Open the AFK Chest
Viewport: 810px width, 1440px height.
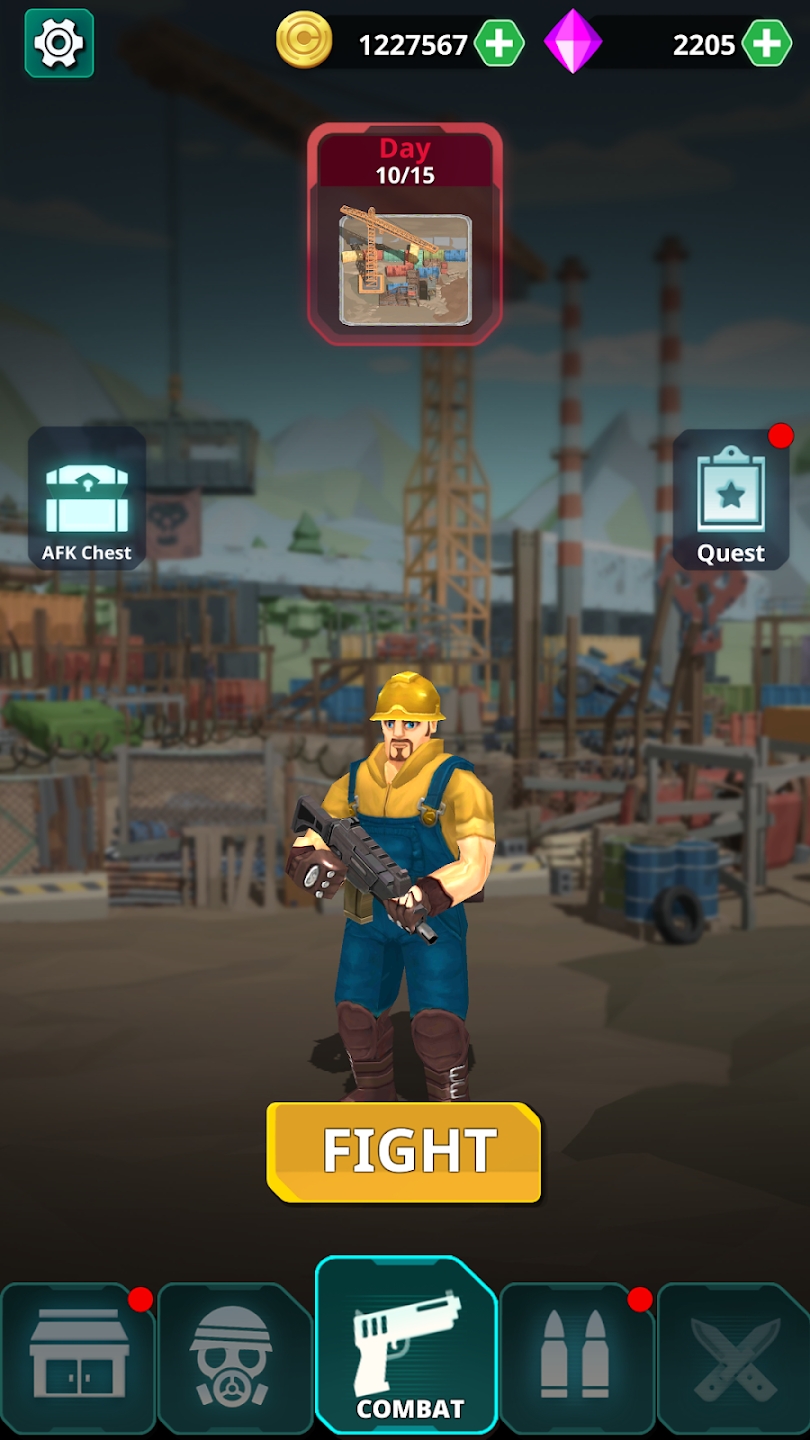pos(87,499)
